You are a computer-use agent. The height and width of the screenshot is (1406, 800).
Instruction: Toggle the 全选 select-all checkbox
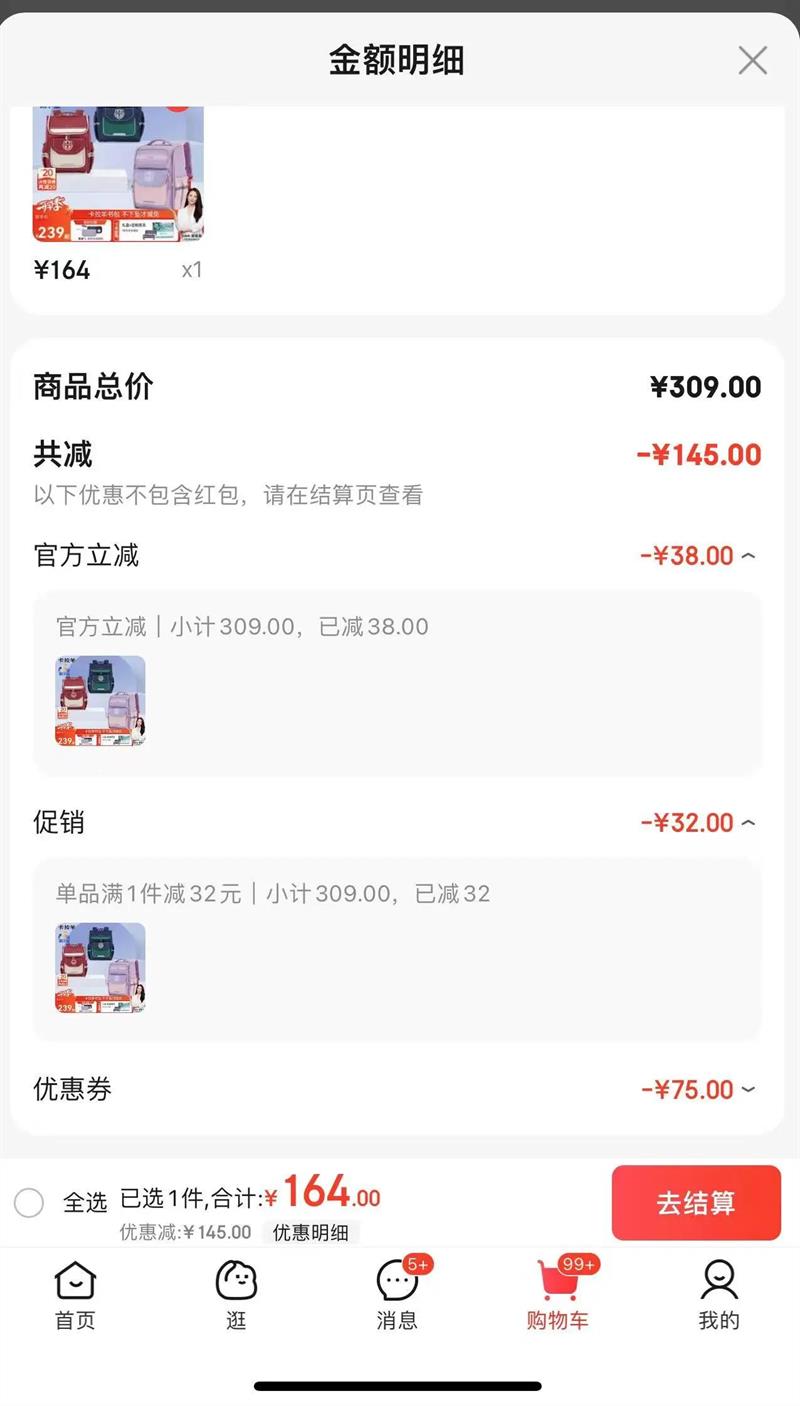point(29,1202)
